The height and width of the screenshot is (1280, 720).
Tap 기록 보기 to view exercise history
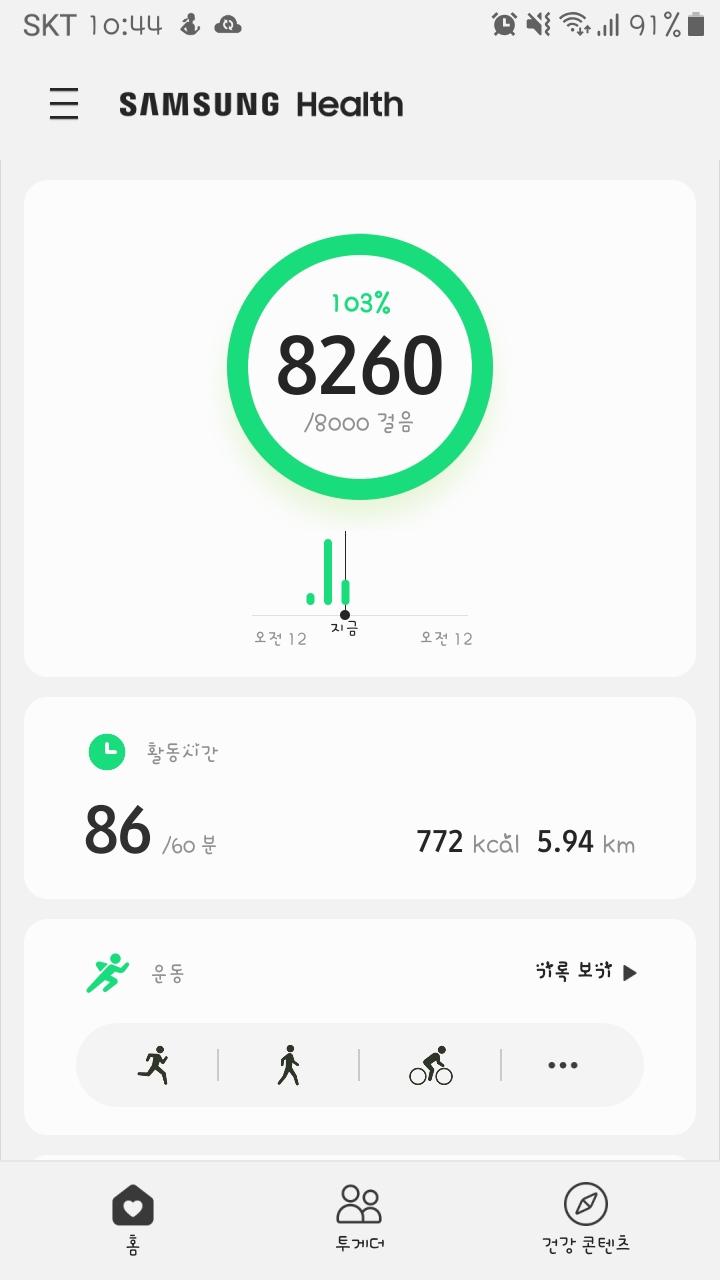586,972
